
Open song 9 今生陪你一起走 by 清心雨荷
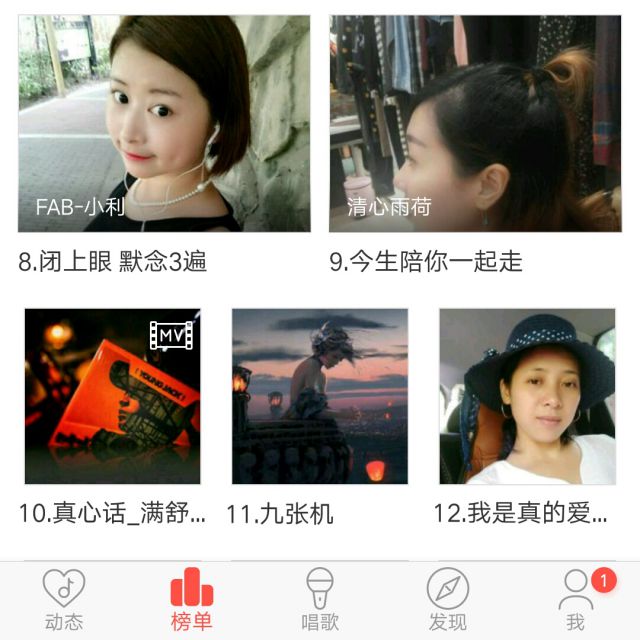point(475,124)
